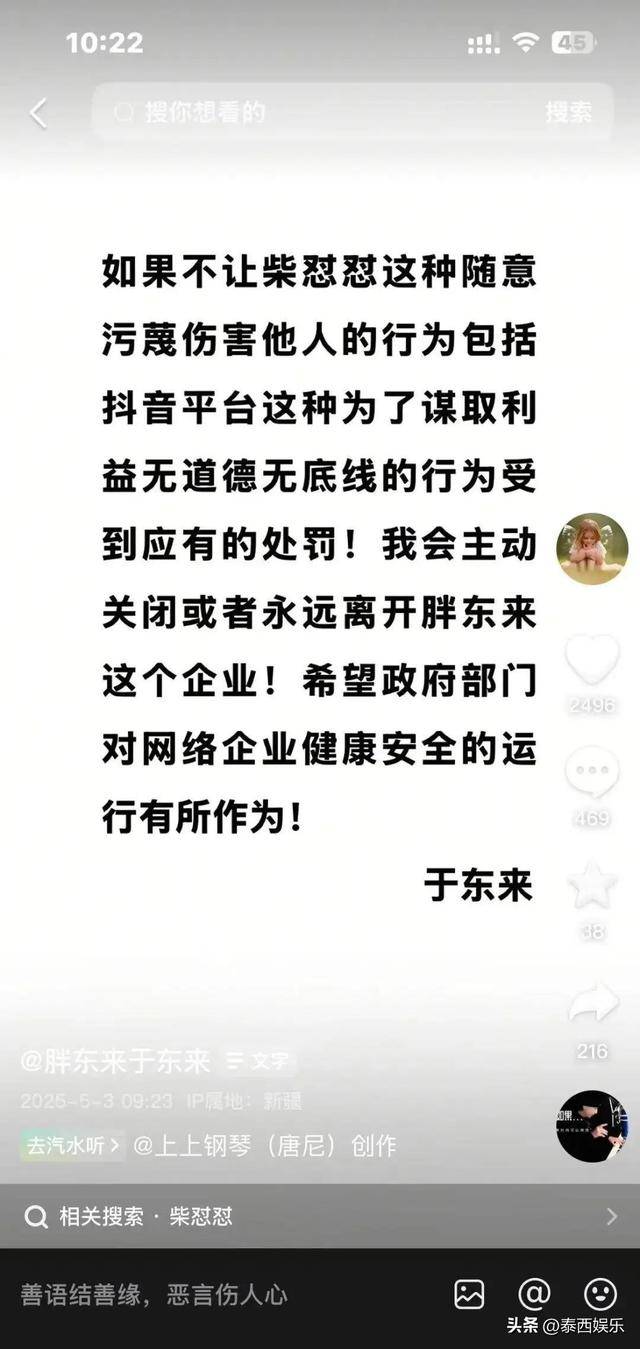Open the author's avatar profile
This screenshot has height=1349, width=640.
(x=592, y=549)
